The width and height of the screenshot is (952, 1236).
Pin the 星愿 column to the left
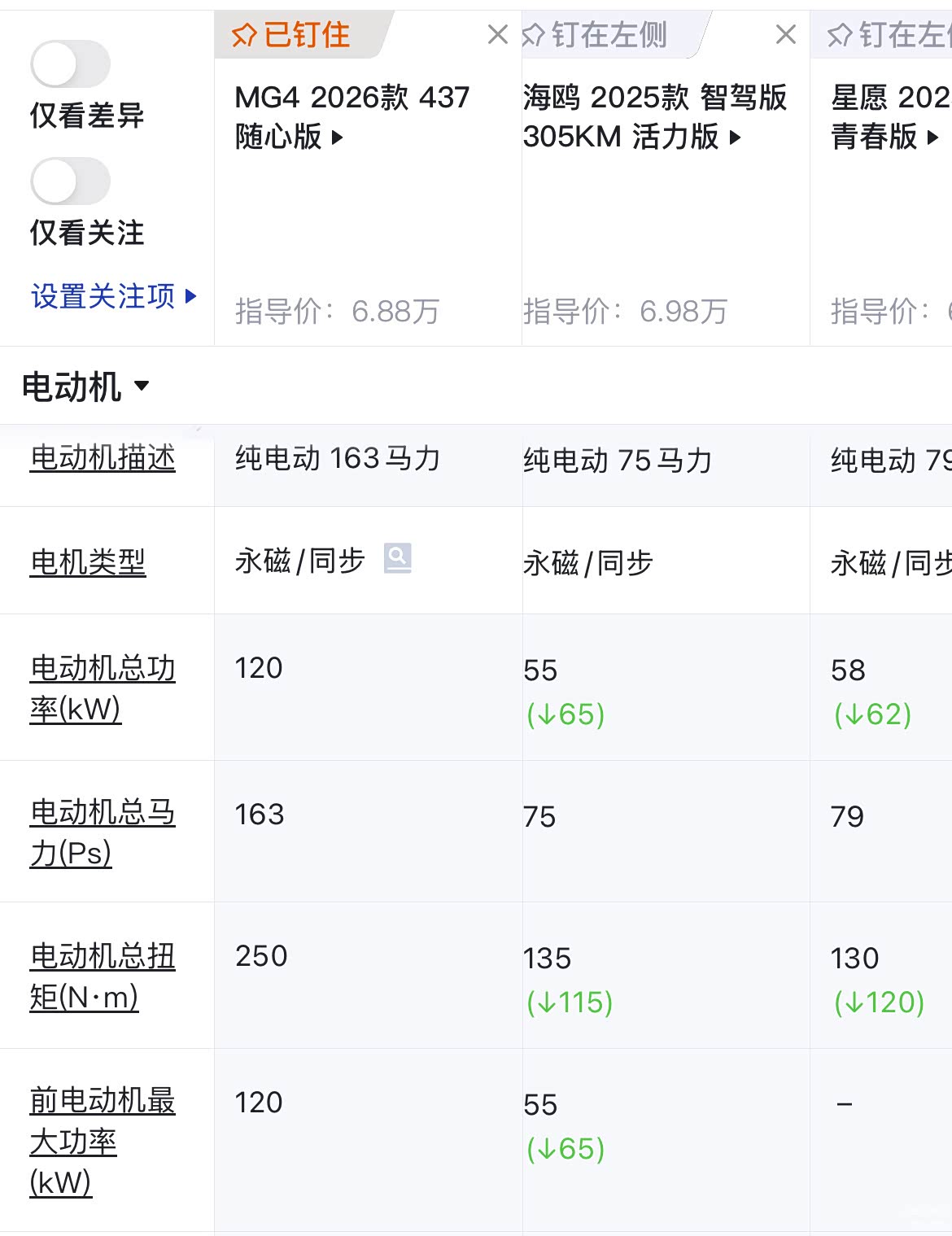click(x=889, y=35)
